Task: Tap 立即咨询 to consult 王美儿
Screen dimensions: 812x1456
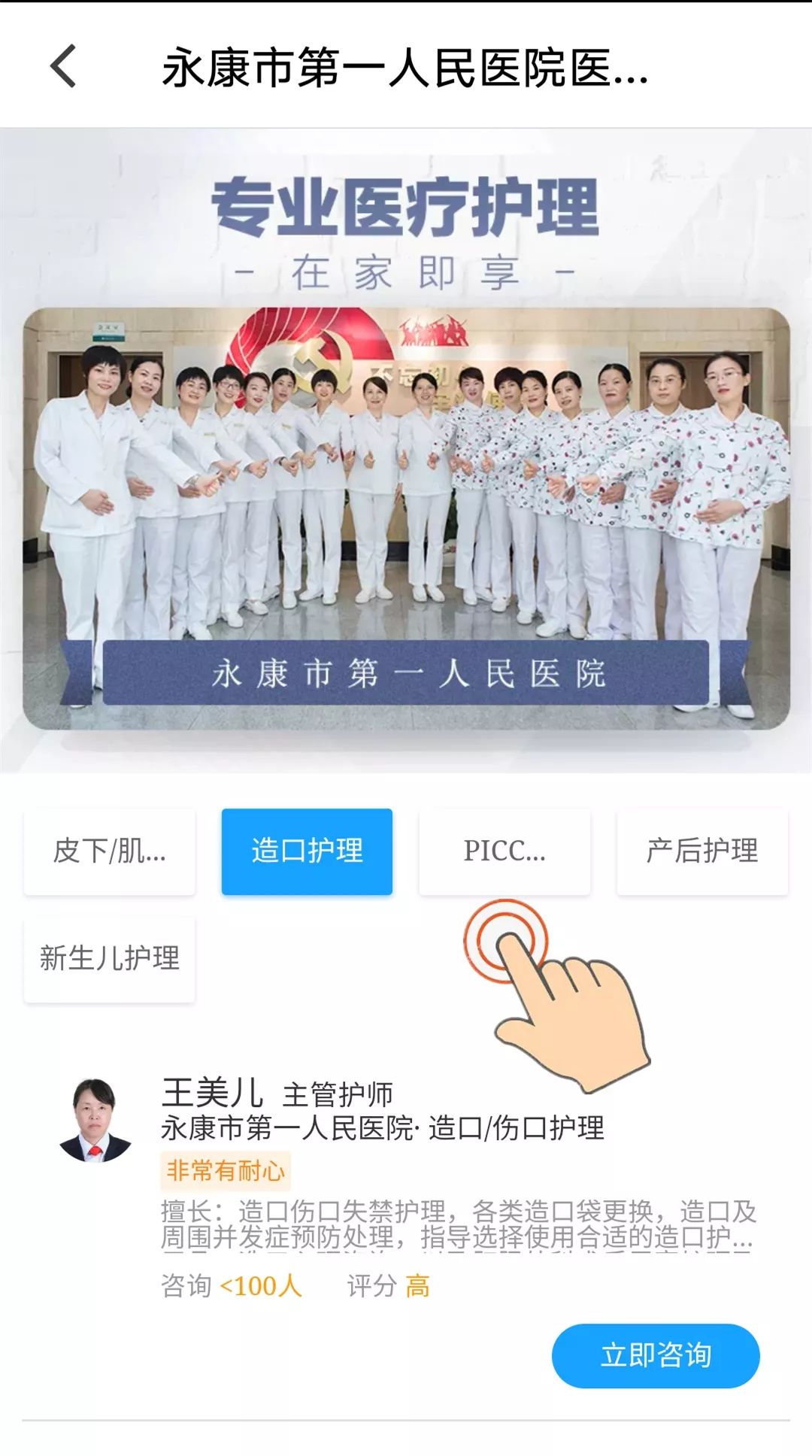Action: (x=656, y=1355)
